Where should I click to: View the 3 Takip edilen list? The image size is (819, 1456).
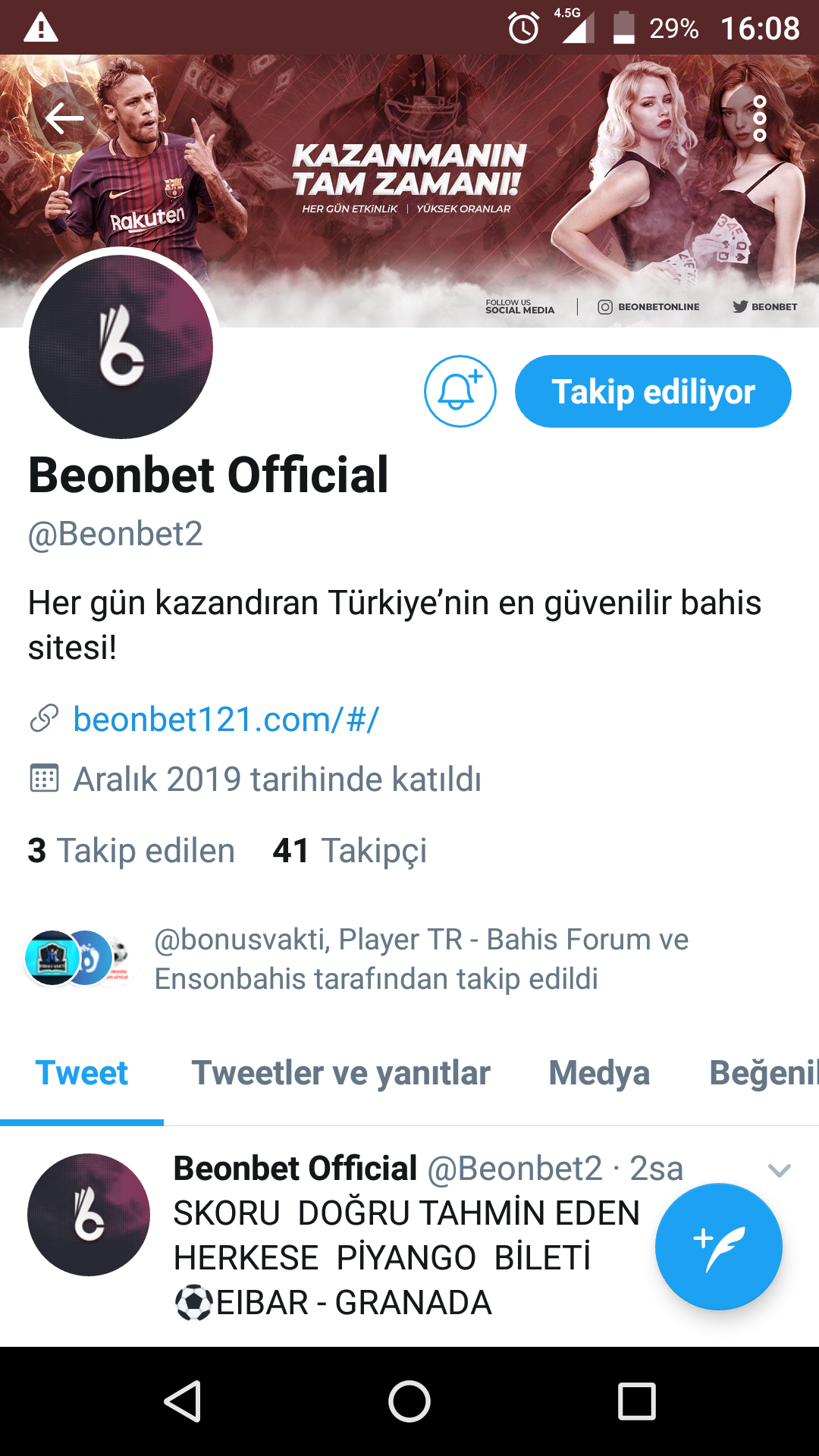131,851
